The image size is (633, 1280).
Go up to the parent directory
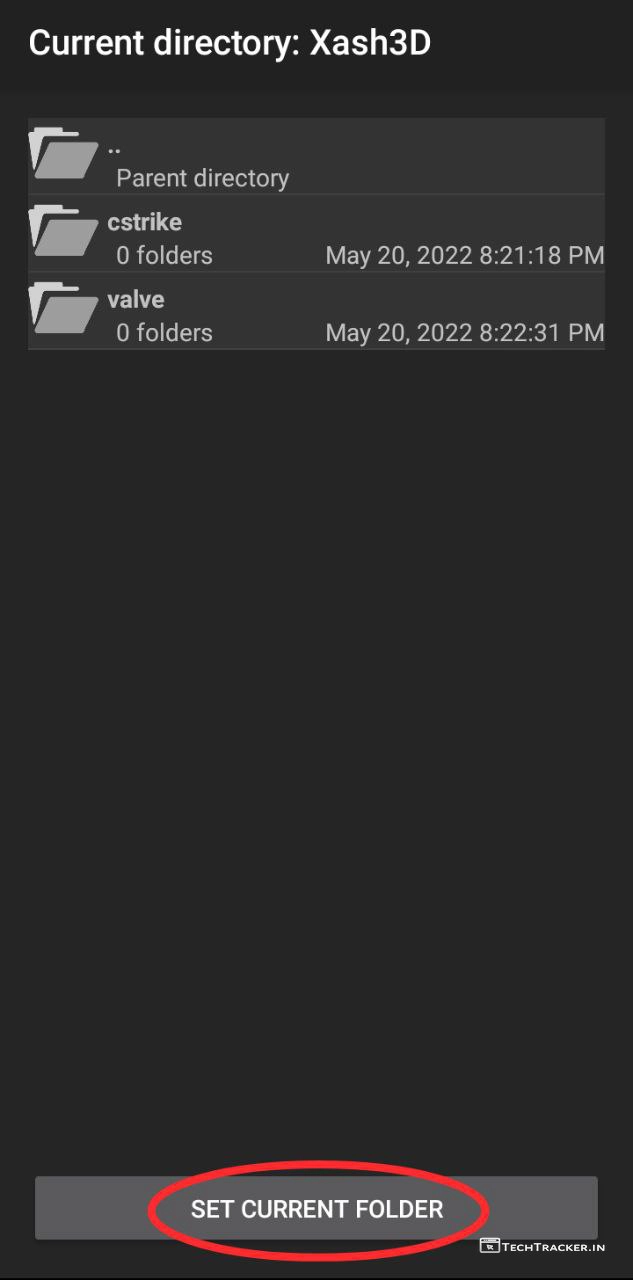316,158
